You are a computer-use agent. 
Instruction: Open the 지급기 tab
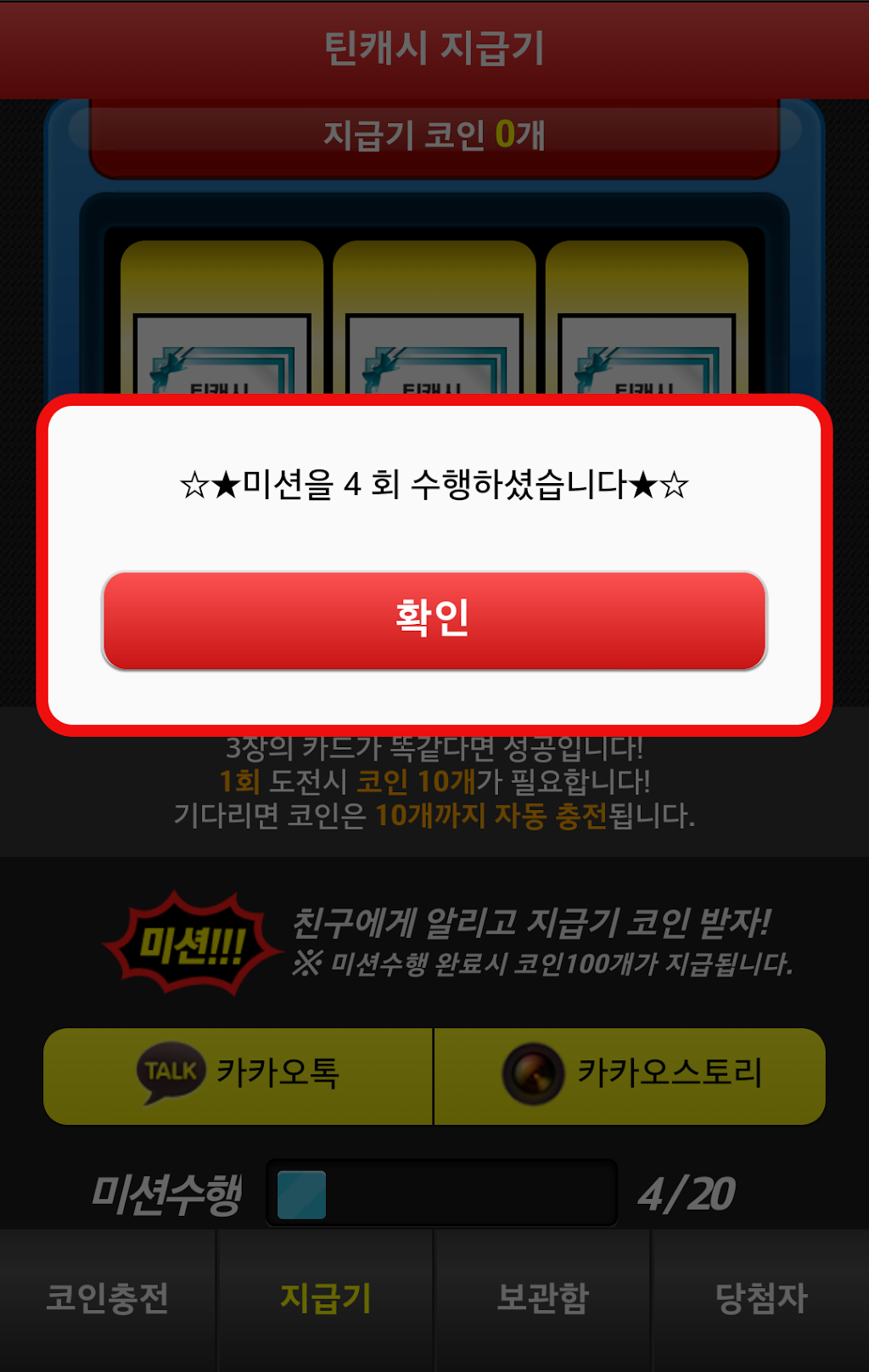[326, 1299]
